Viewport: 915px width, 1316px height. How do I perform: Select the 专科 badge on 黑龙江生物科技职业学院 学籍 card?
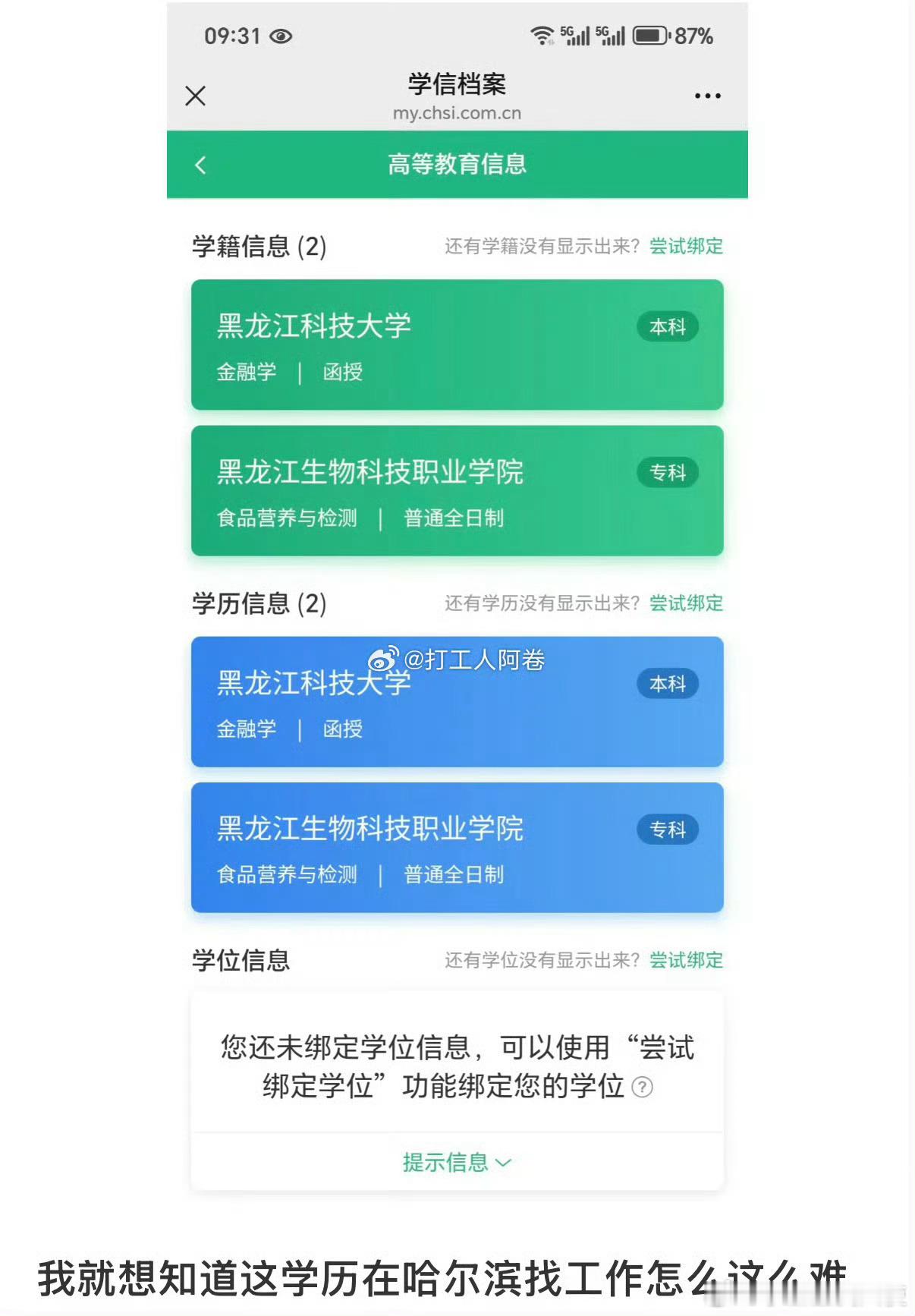tap(667, 473)
